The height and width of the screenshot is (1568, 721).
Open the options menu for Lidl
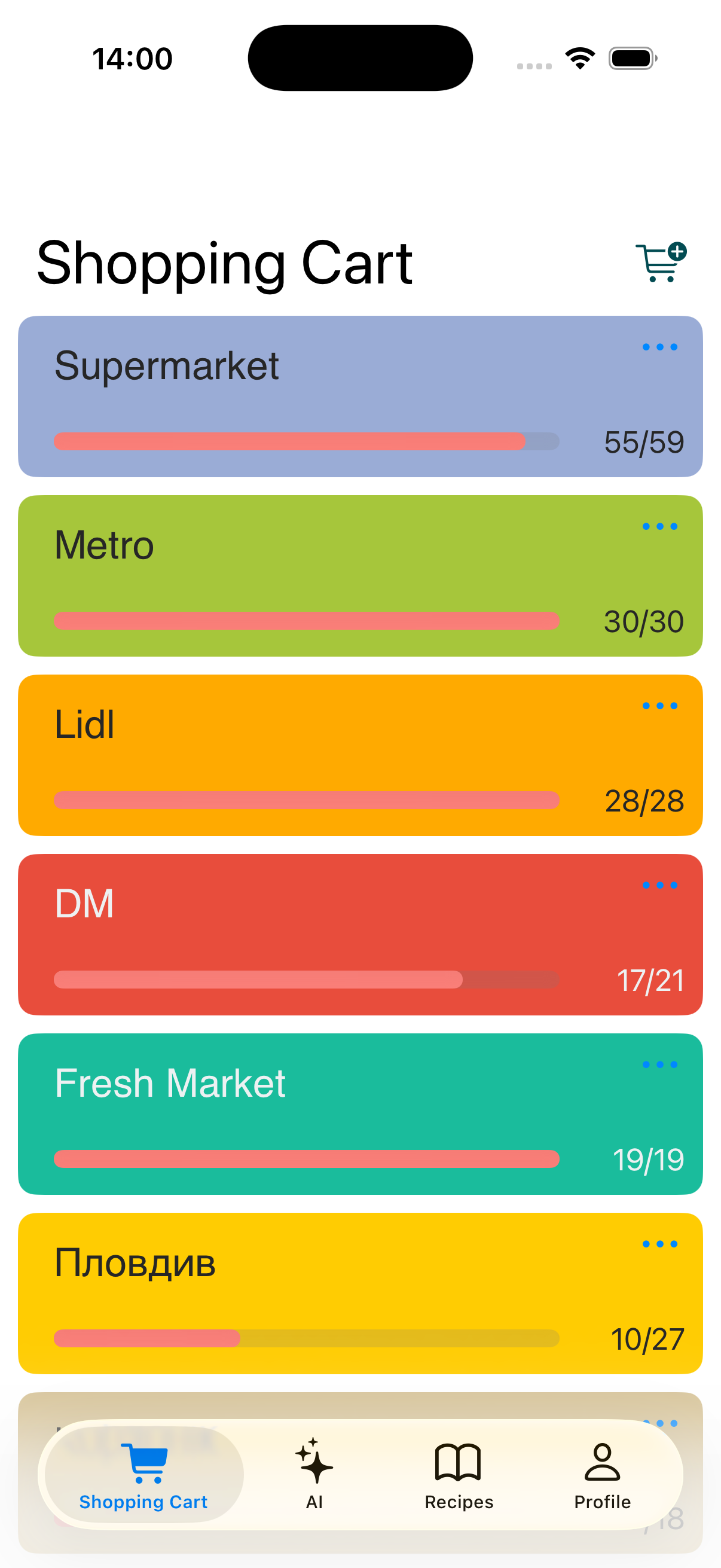(659, 705)
